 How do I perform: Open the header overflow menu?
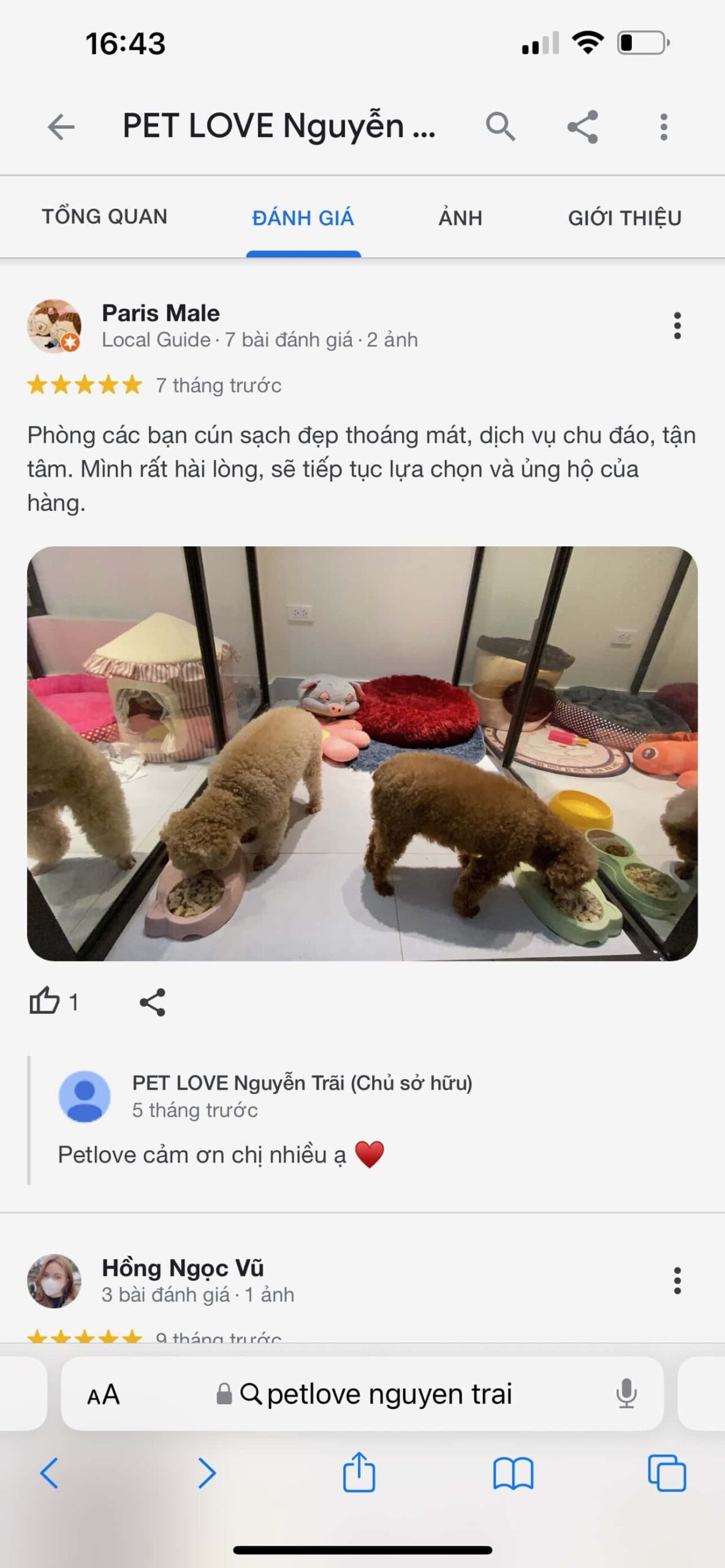click(664, 127)
